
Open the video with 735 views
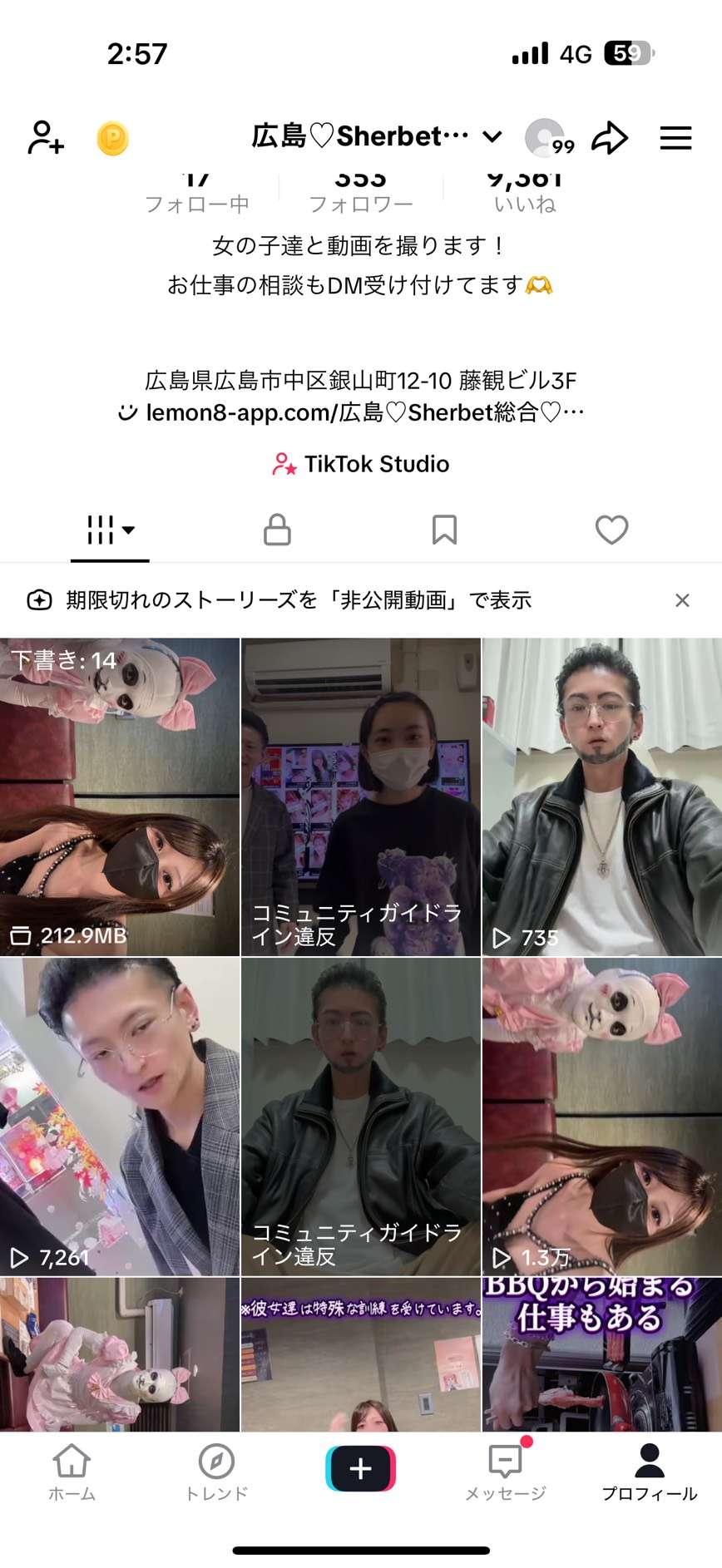pyautogui.click(x=602, y=796)
